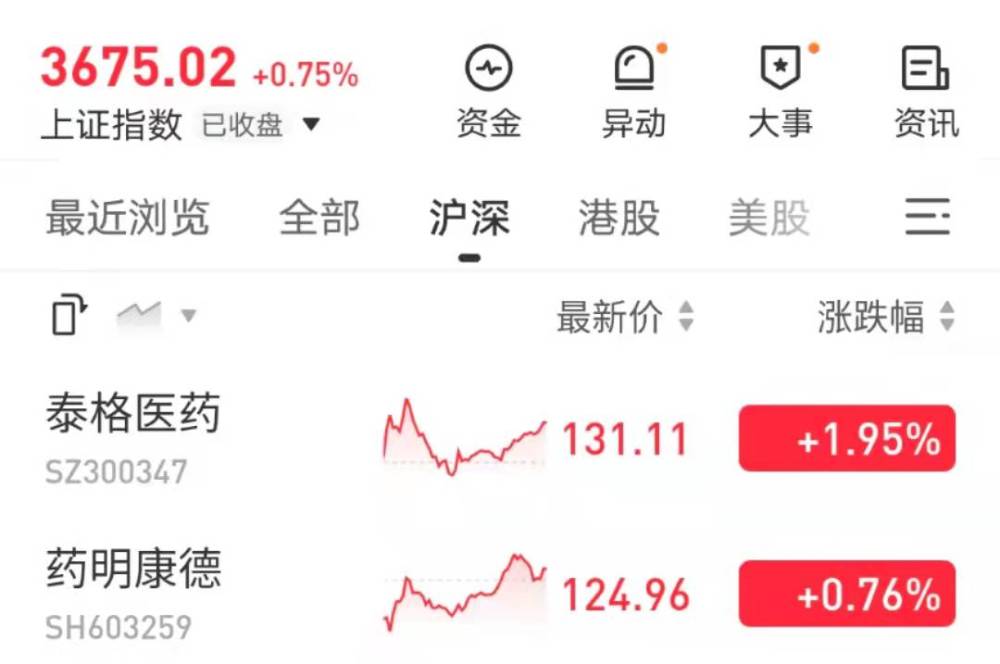This screenshot has width=1000, height=664.
Task: Sort the list by 最新价
Action: (x=624, y=318)
